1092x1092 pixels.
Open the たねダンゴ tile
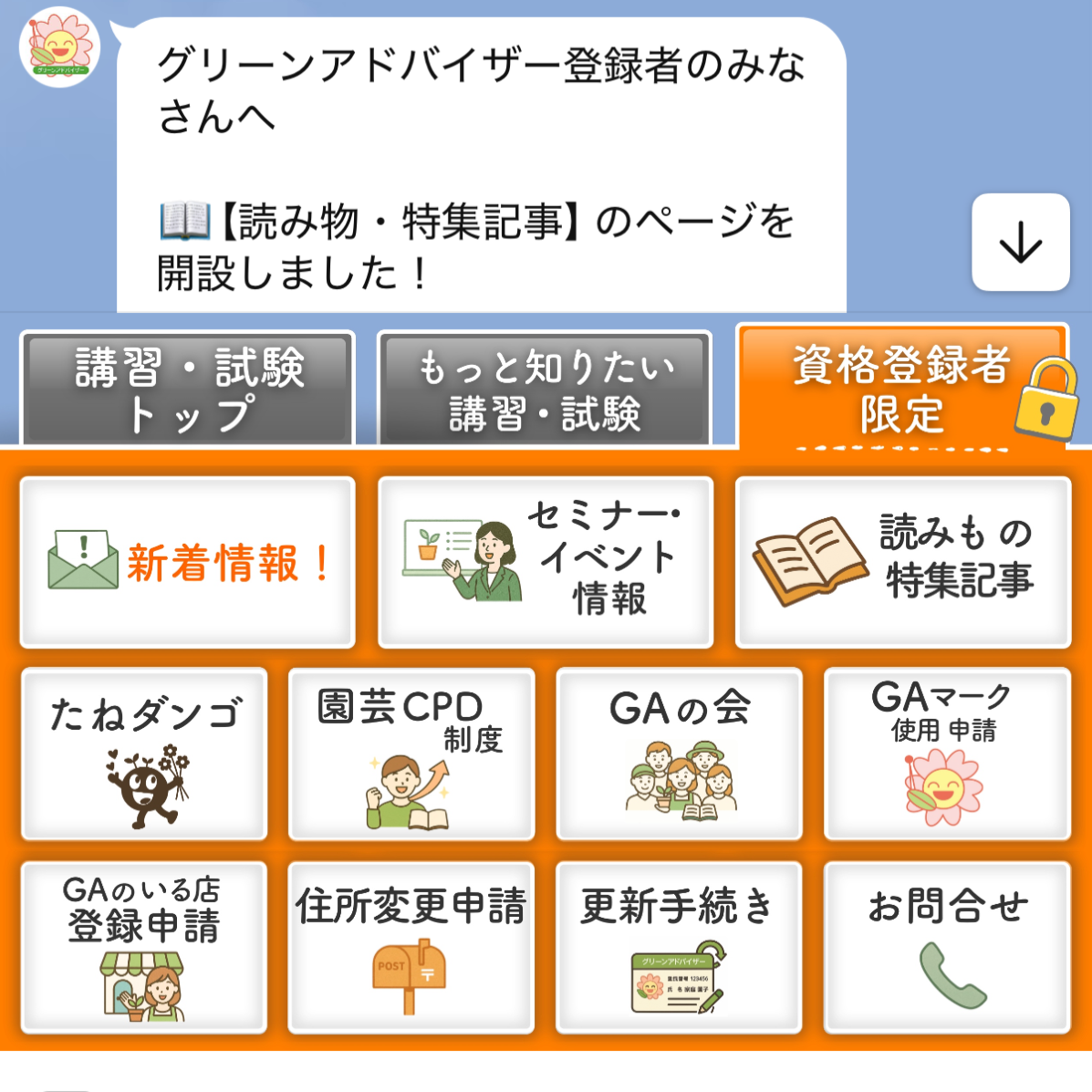pyautogui.click(x=144, y=754)
